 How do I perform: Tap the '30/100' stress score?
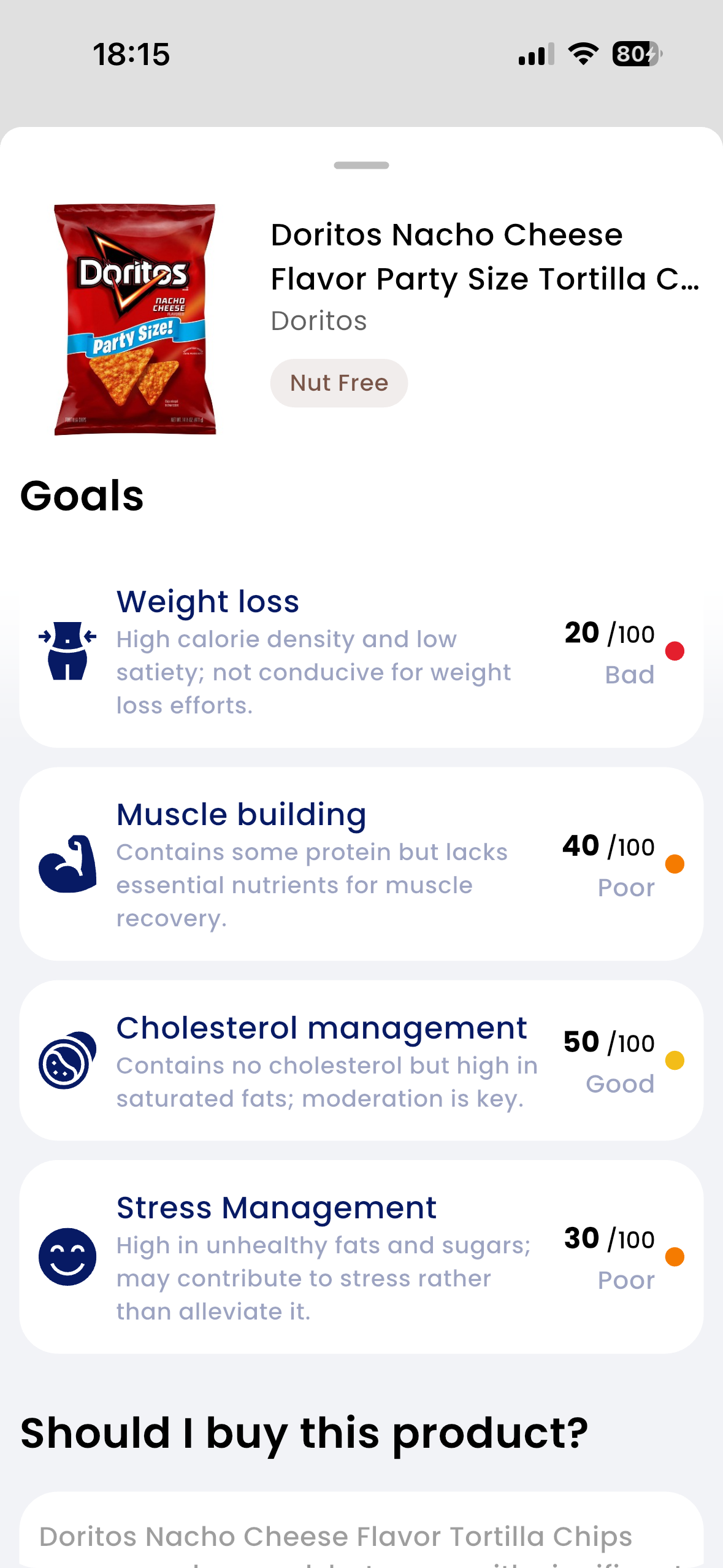coord(609,1238)
